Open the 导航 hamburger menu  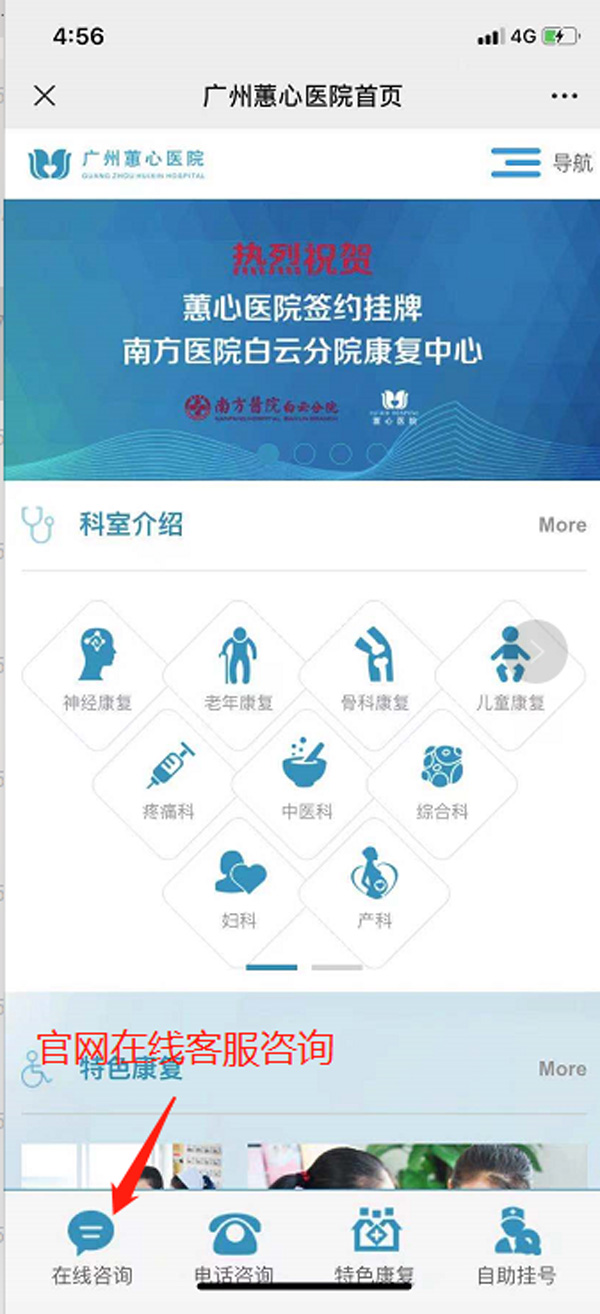541,162
